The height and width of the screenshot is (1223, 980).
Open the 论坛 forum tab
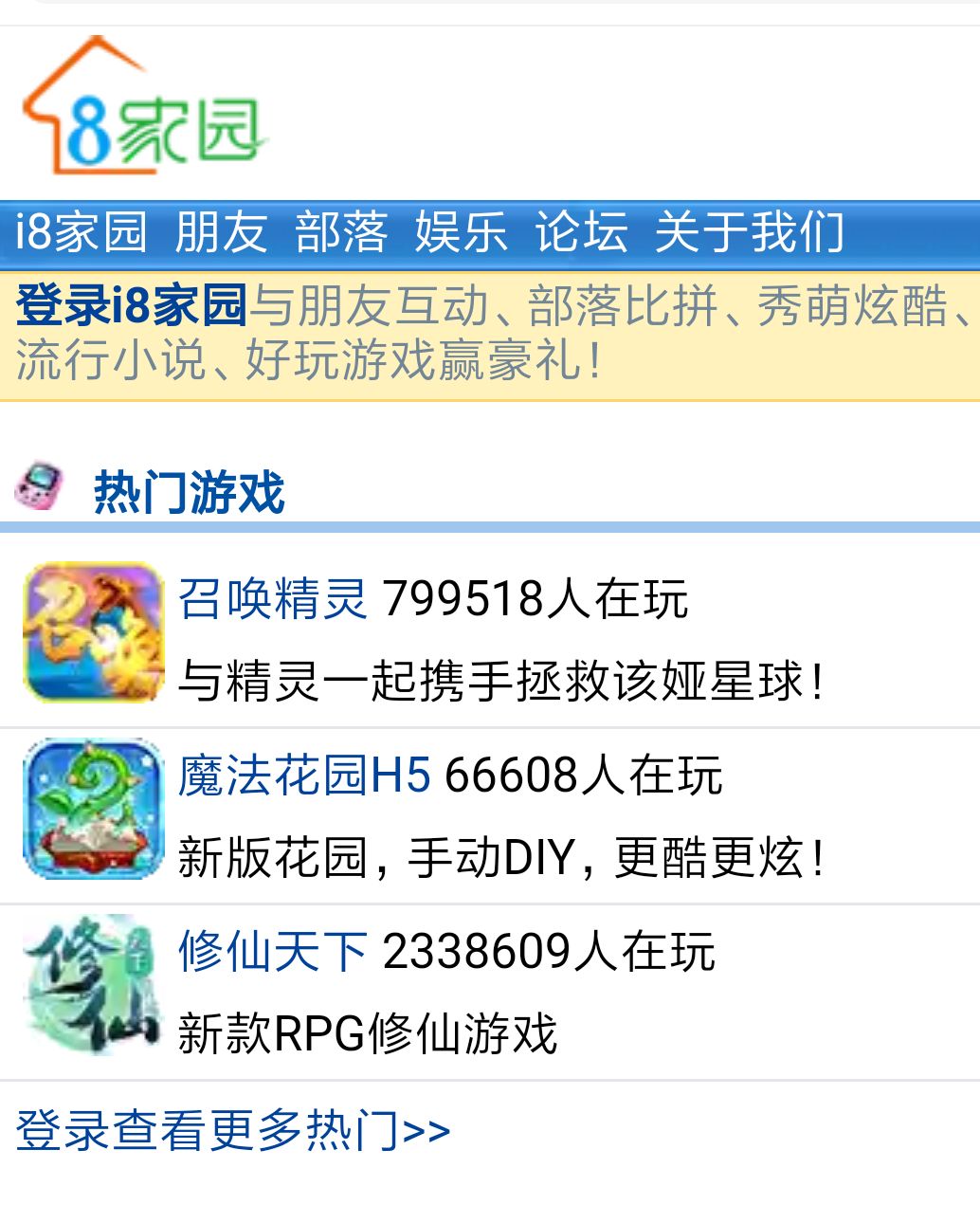coord(581,232)
